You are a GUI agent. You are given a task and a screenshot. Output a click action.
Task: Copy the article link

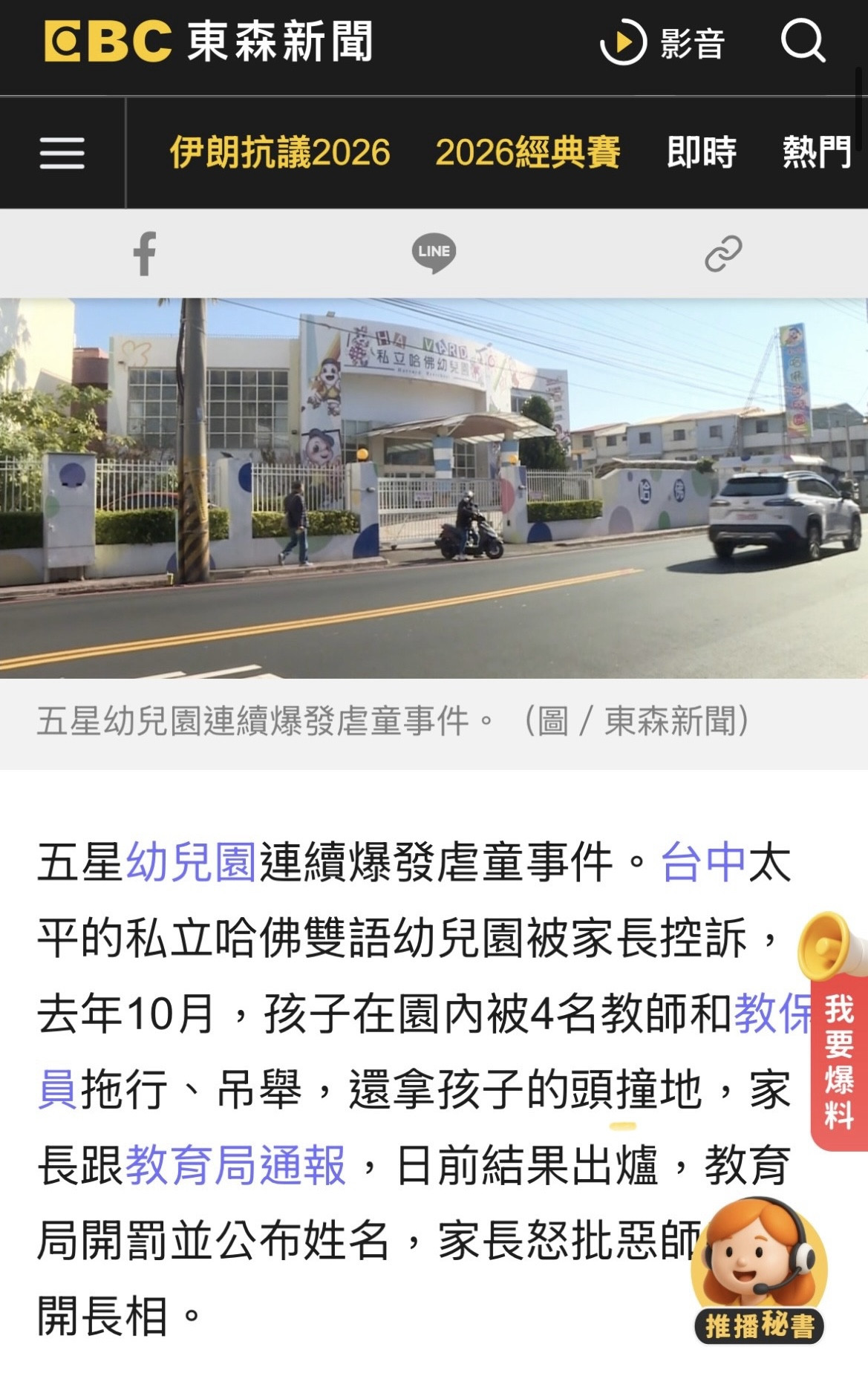point(723,253)
